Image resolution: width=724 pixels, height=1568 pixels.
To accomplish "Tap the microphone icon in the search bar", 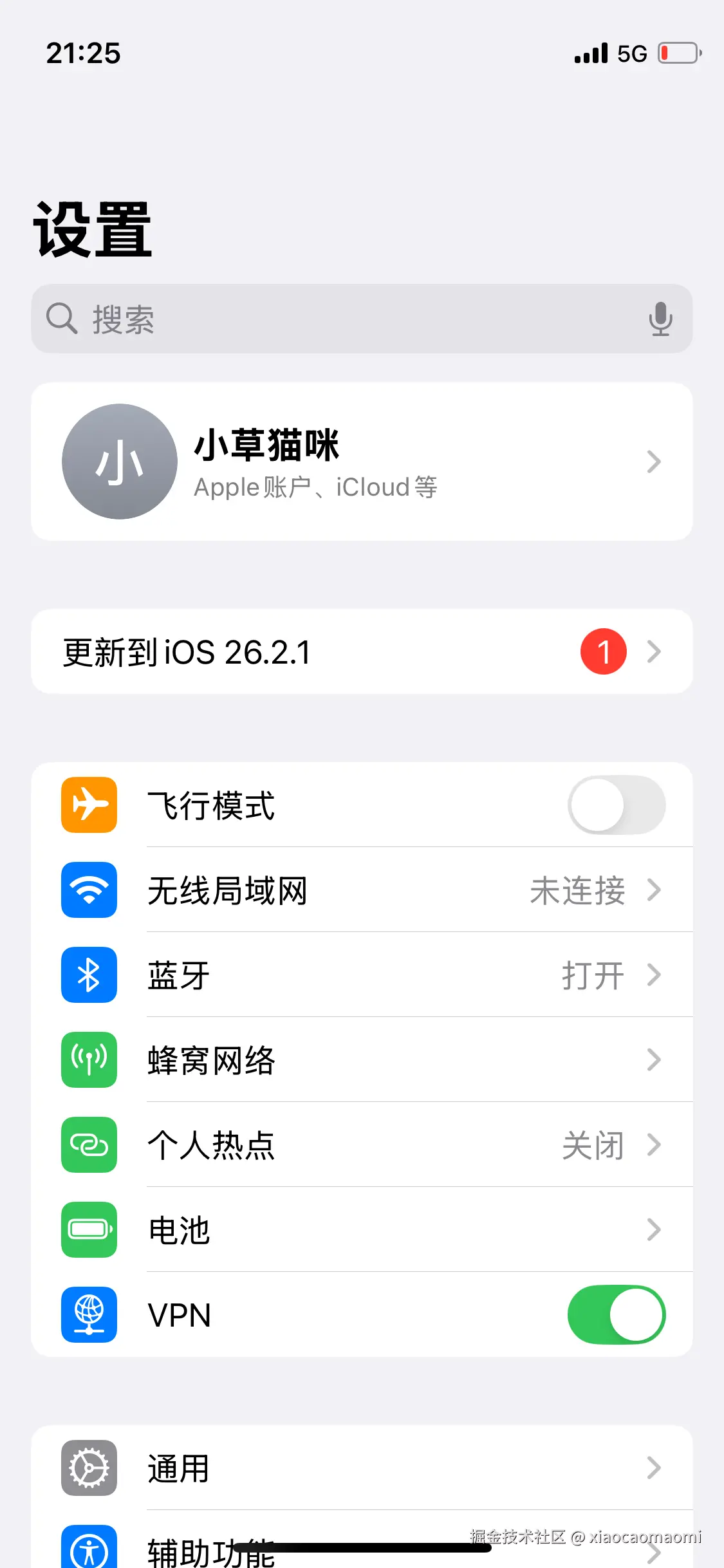I will pyautogui.click(x=662, y=319).
